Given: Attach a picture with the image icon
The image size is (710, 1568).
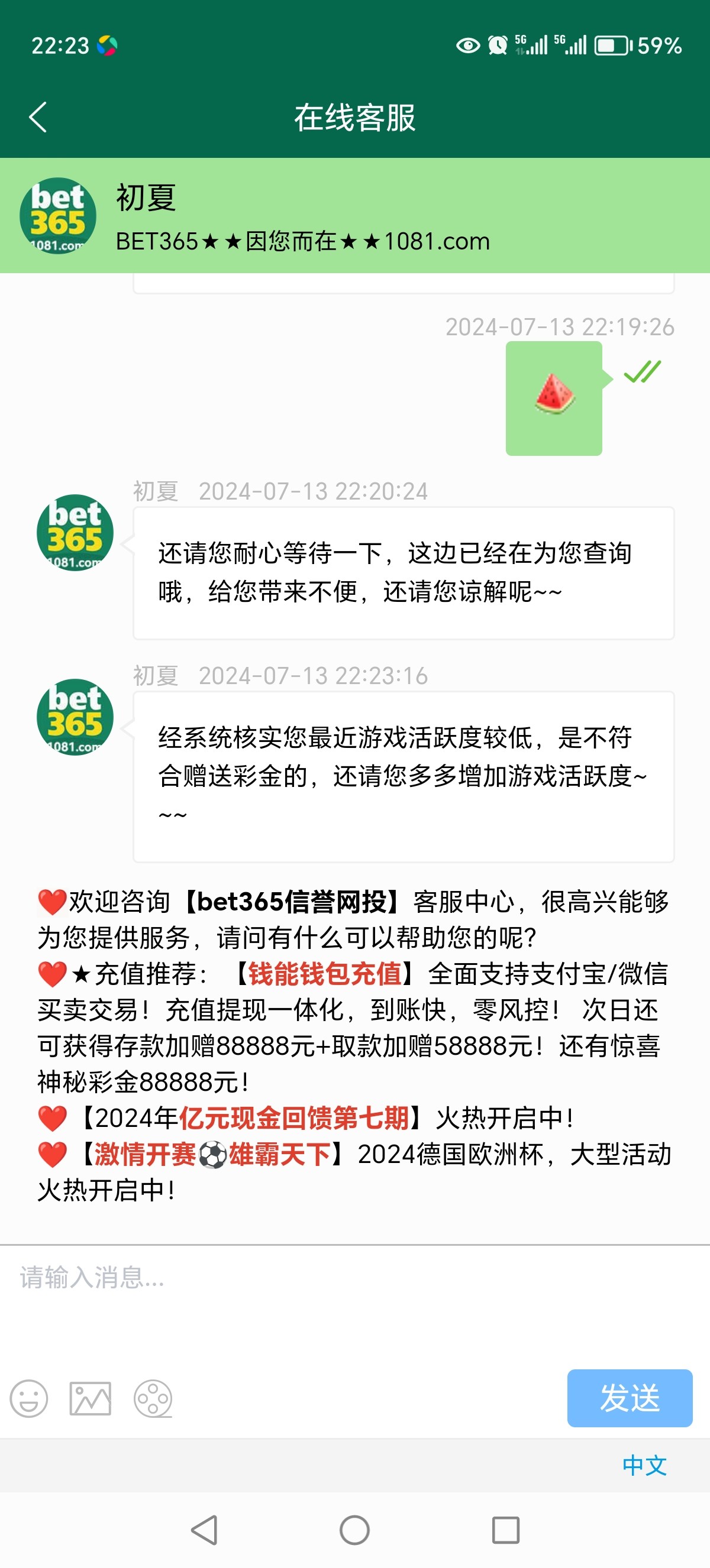Looking at the screenshot, I should pyautogui.click(x=90, y=1399).
